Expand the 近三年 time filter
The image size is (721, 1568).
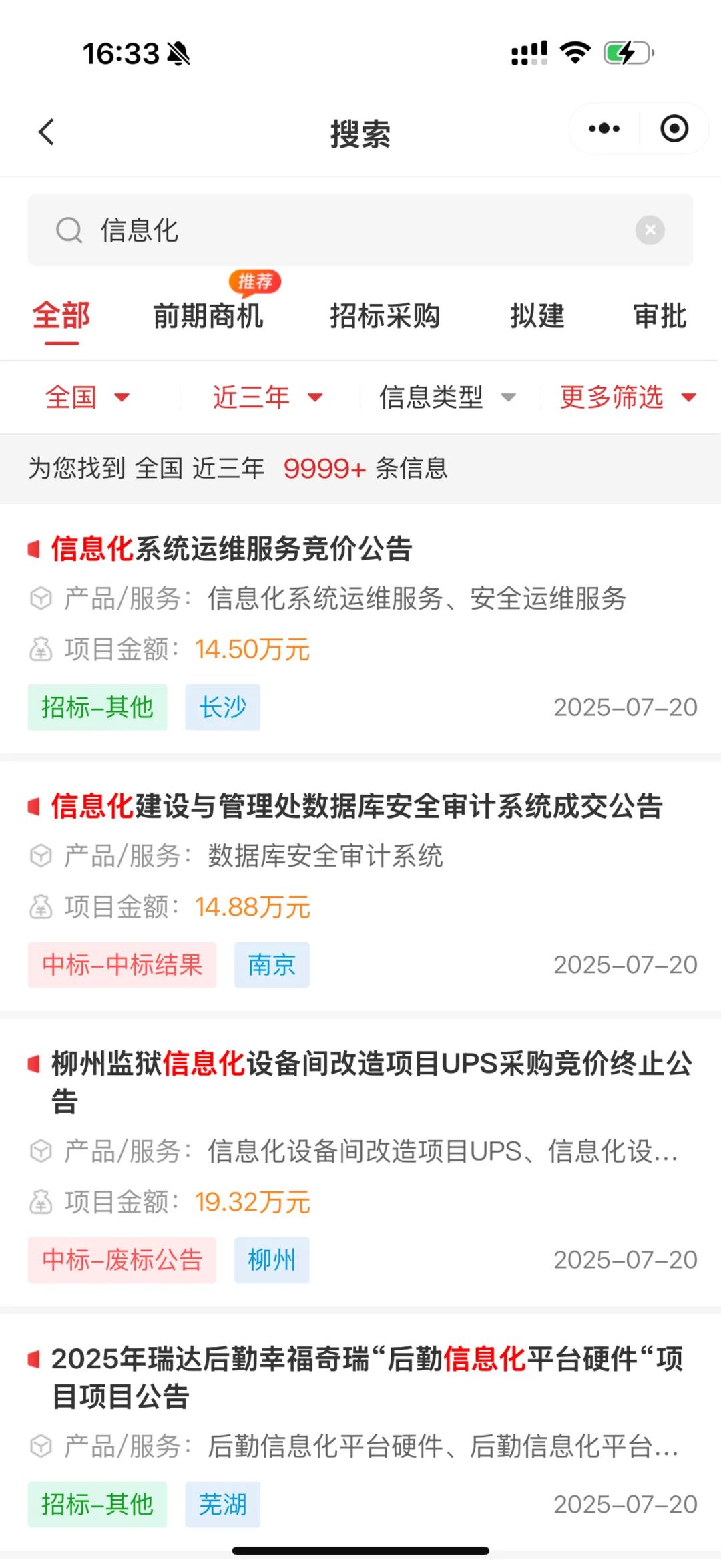[x=268, y=397]
